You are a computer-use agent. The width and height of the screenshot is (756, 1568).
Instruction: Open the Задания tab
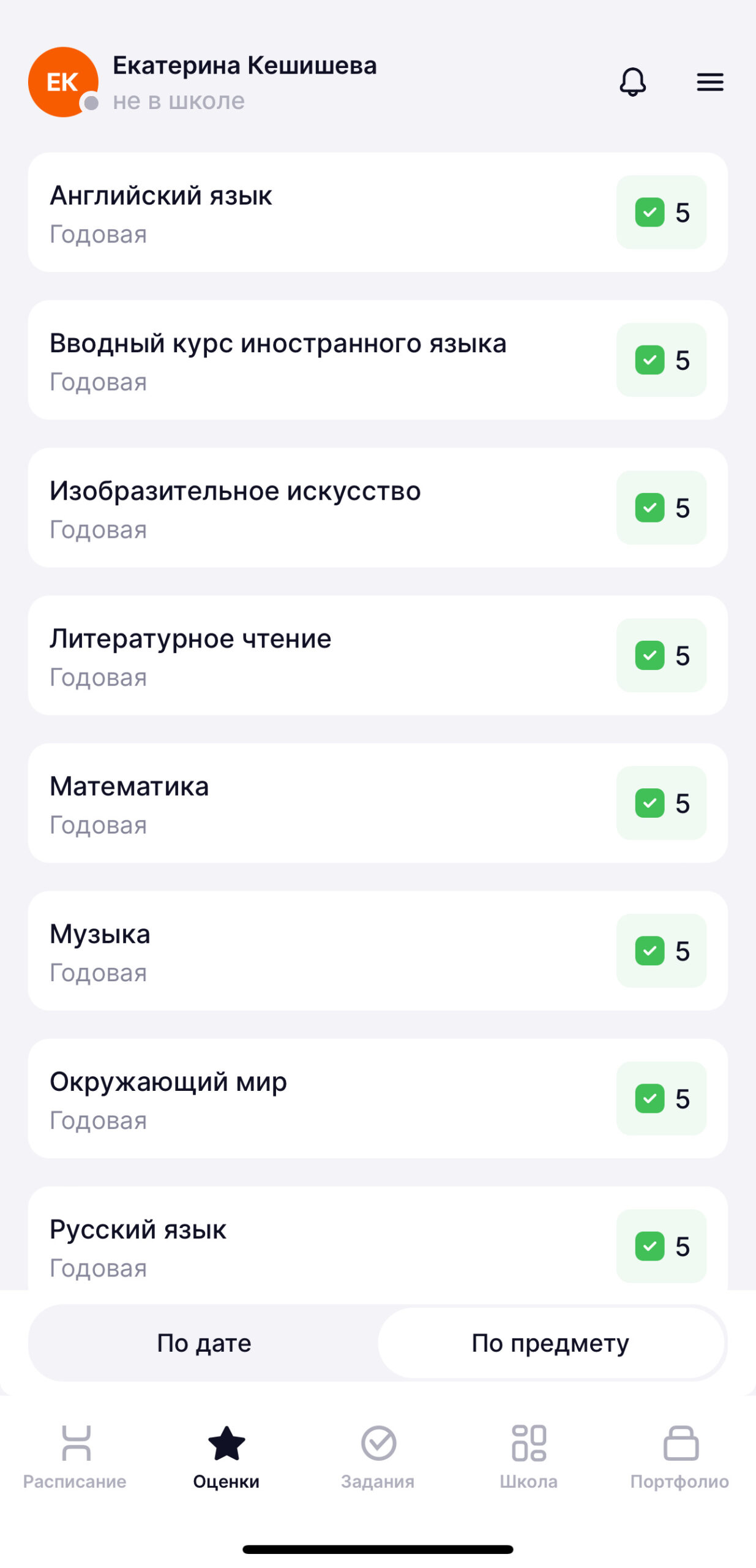pos(378,1457)
